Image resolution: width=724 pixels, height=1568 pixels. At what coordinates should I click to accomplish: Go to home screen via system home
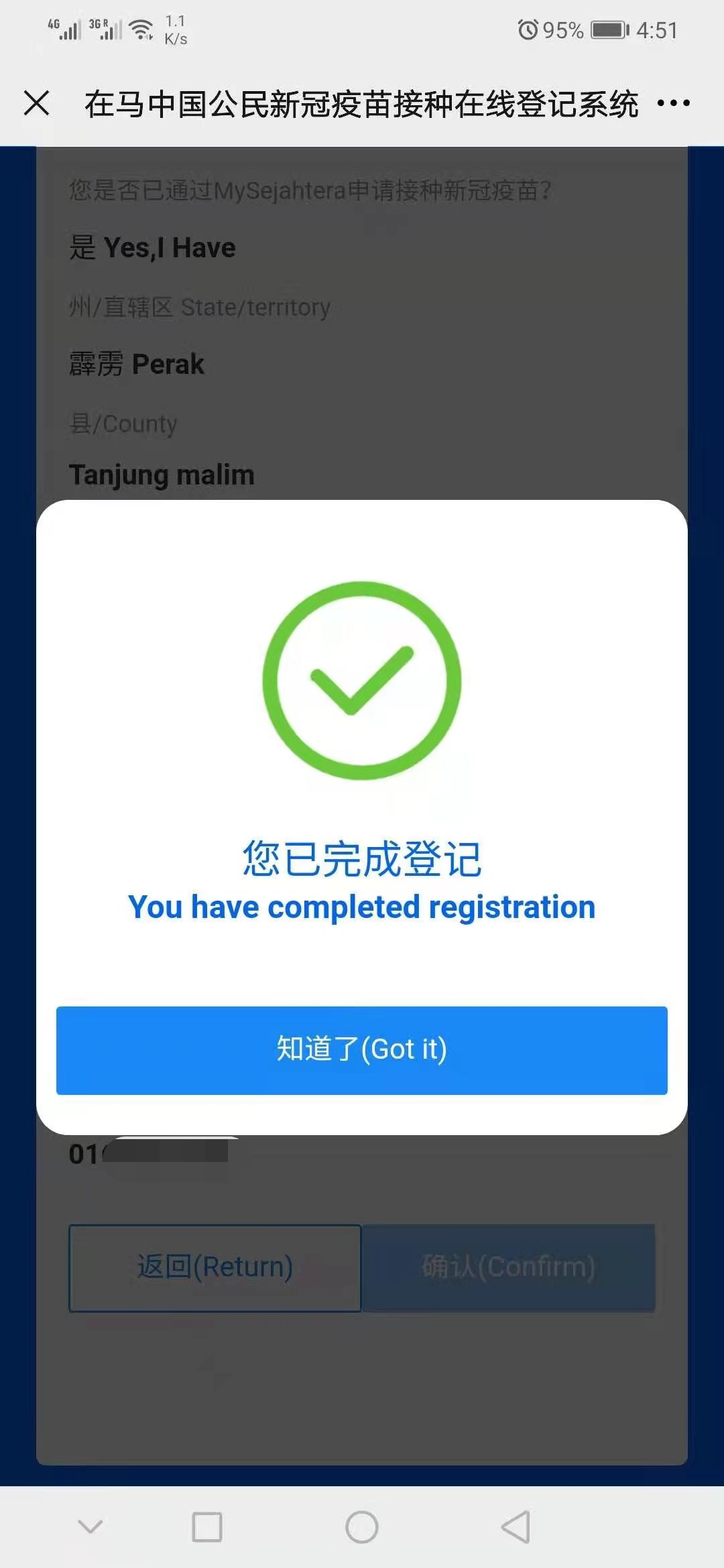(361, 1527)
